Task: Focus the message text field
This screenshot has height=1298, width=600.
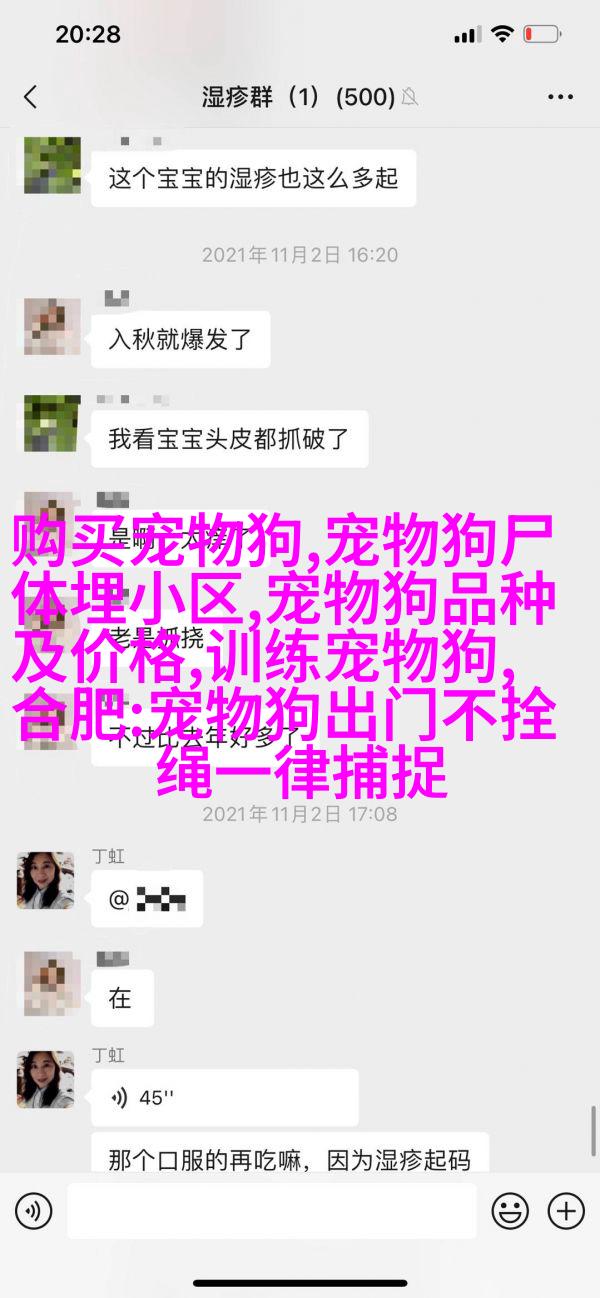Action: (x=272, y=1211)
